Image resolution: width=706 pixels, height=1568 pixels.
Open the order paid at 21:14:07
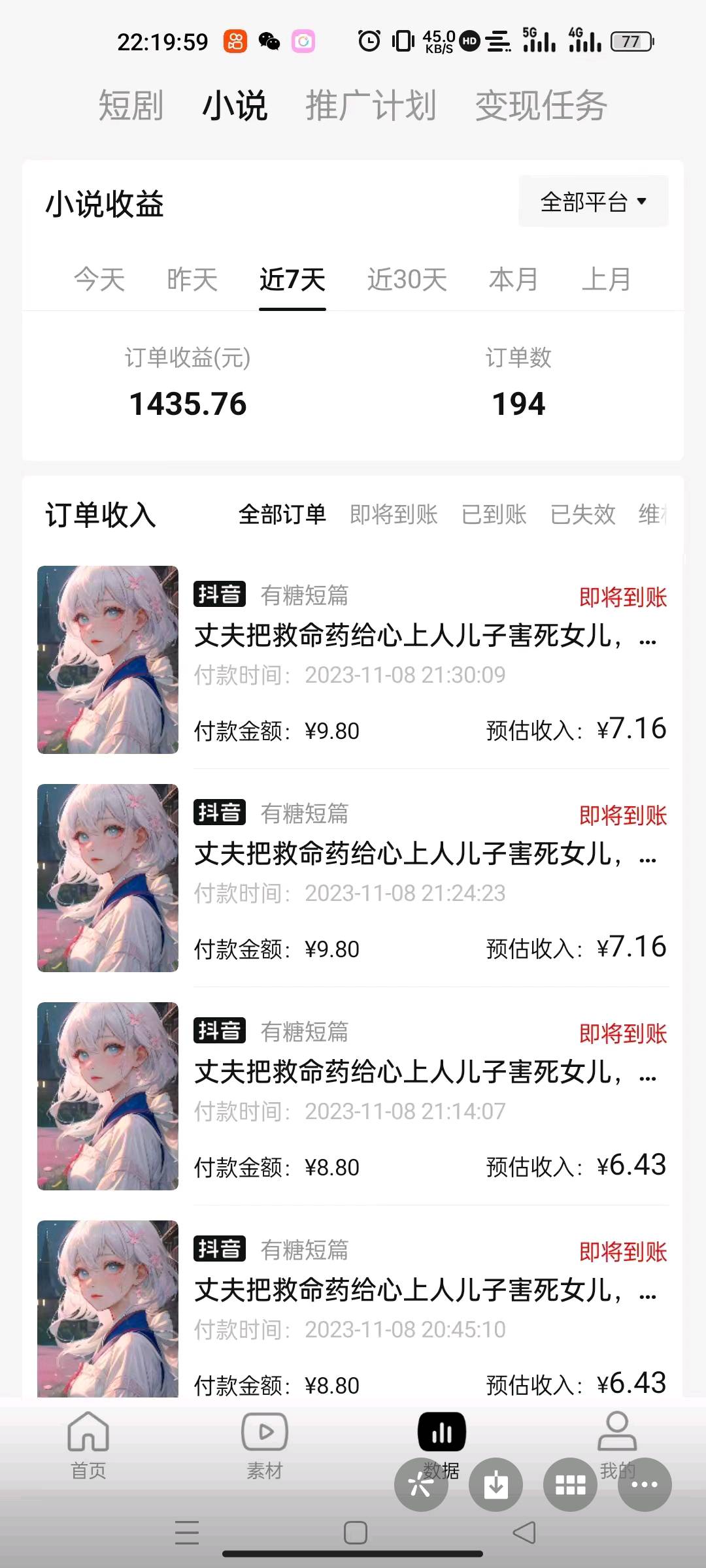(x=353, y=1096)
